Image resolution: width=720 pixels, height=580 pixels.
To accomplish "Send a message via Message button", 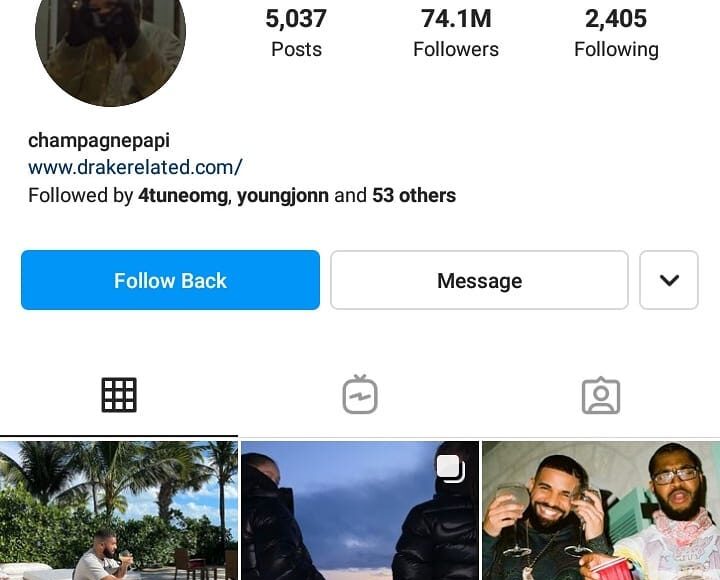I will [479, 280].
